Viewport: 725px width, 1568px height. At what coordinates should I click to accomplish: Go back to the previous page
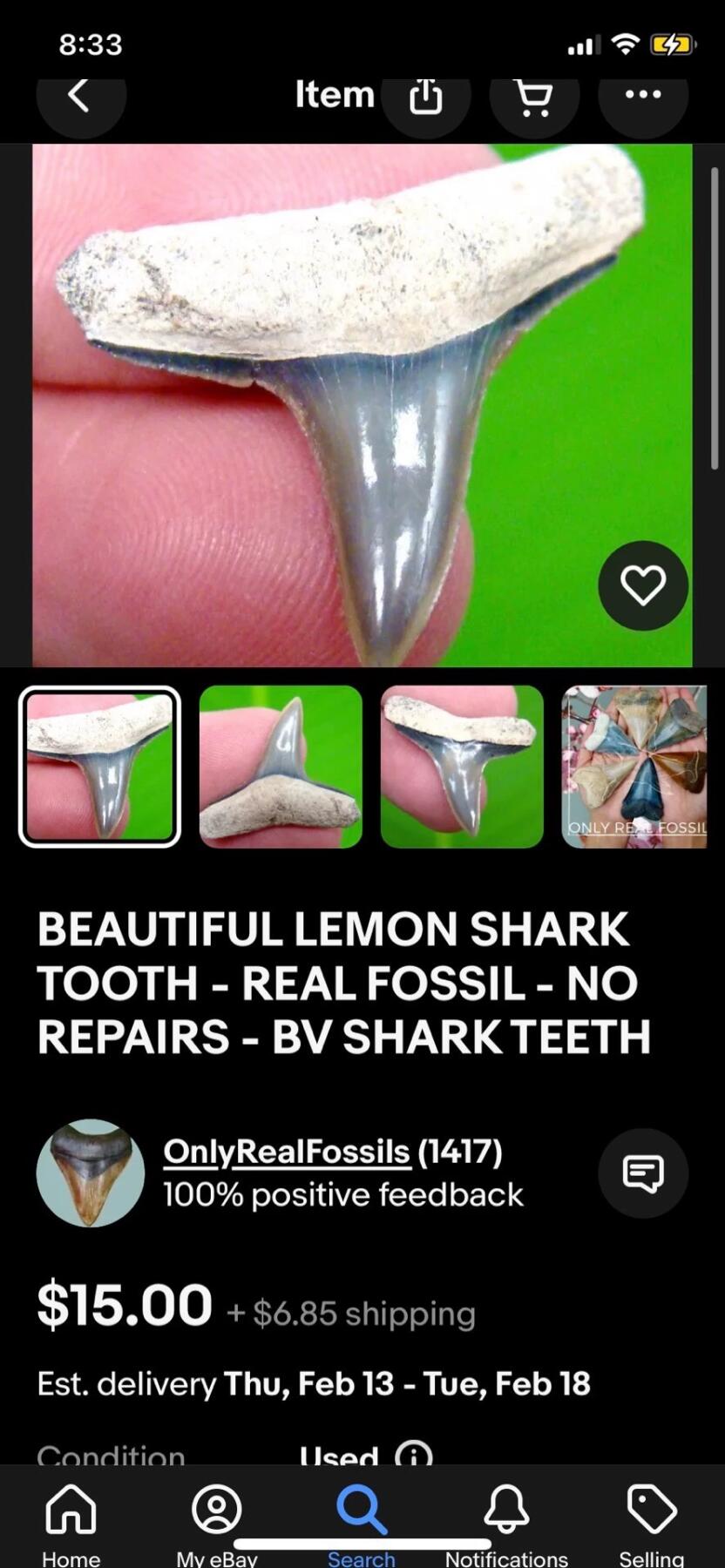tap(80, 96)
